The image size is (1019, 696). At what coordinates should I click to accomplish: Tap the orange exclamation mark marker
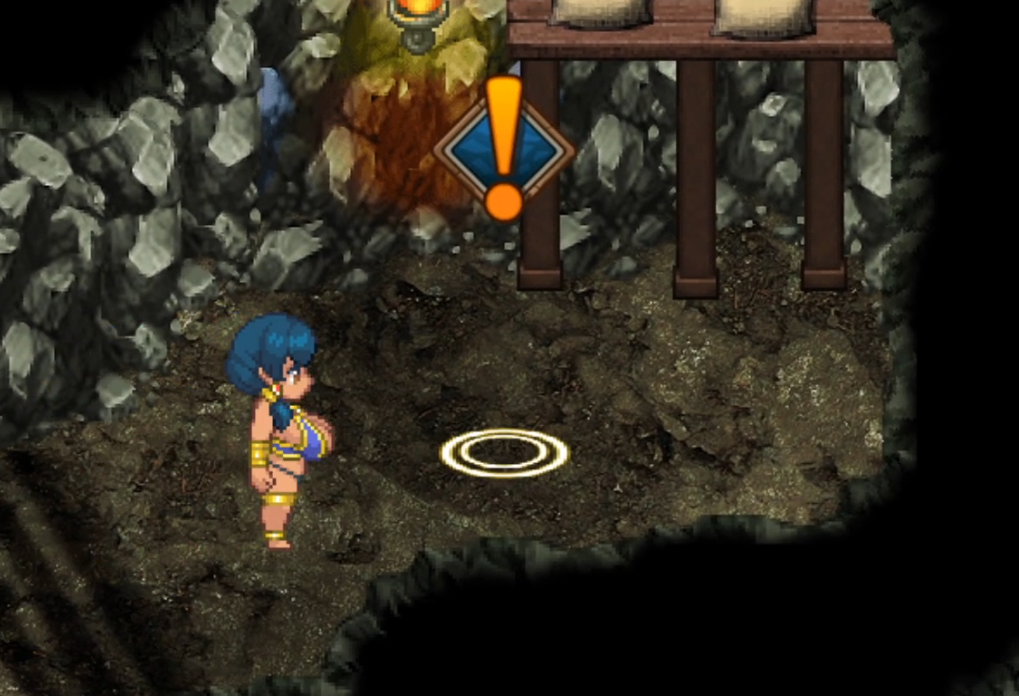click(504, 148)
